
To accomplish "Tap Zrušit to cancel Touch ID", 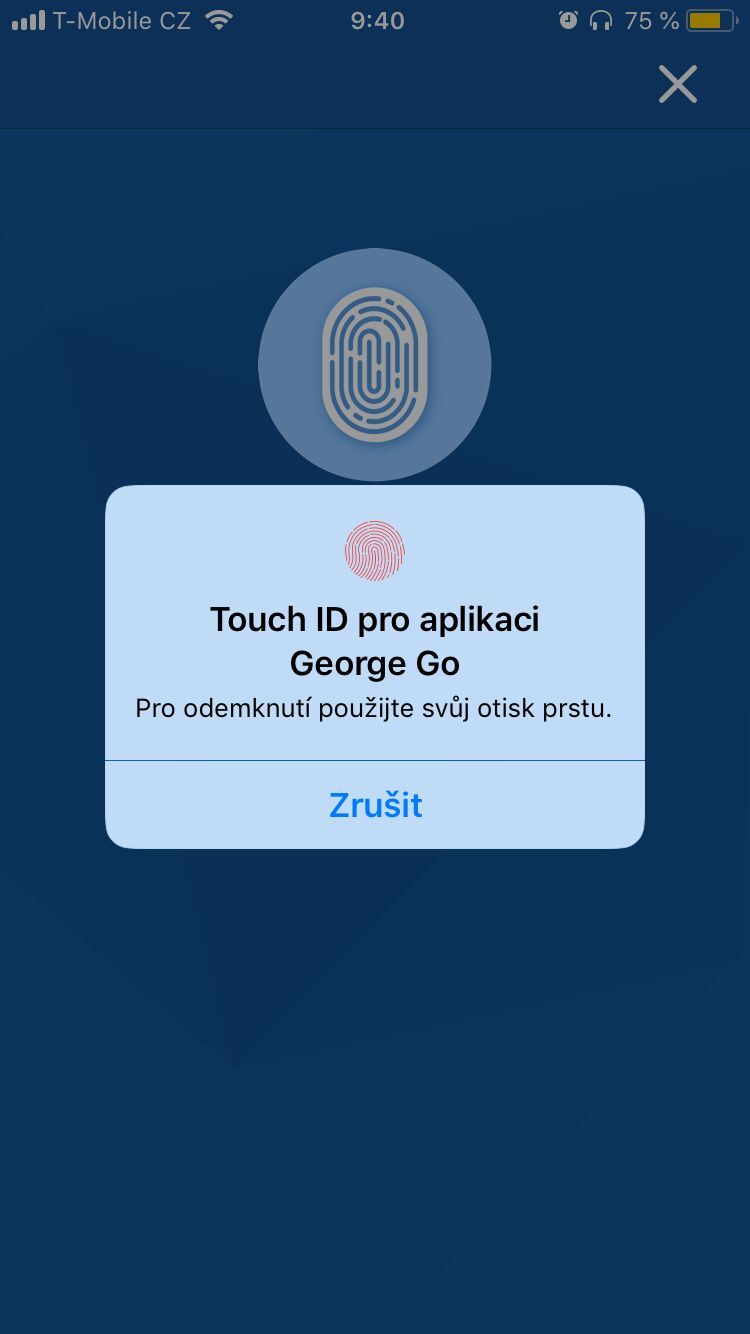I will click(x=375, y=805).
